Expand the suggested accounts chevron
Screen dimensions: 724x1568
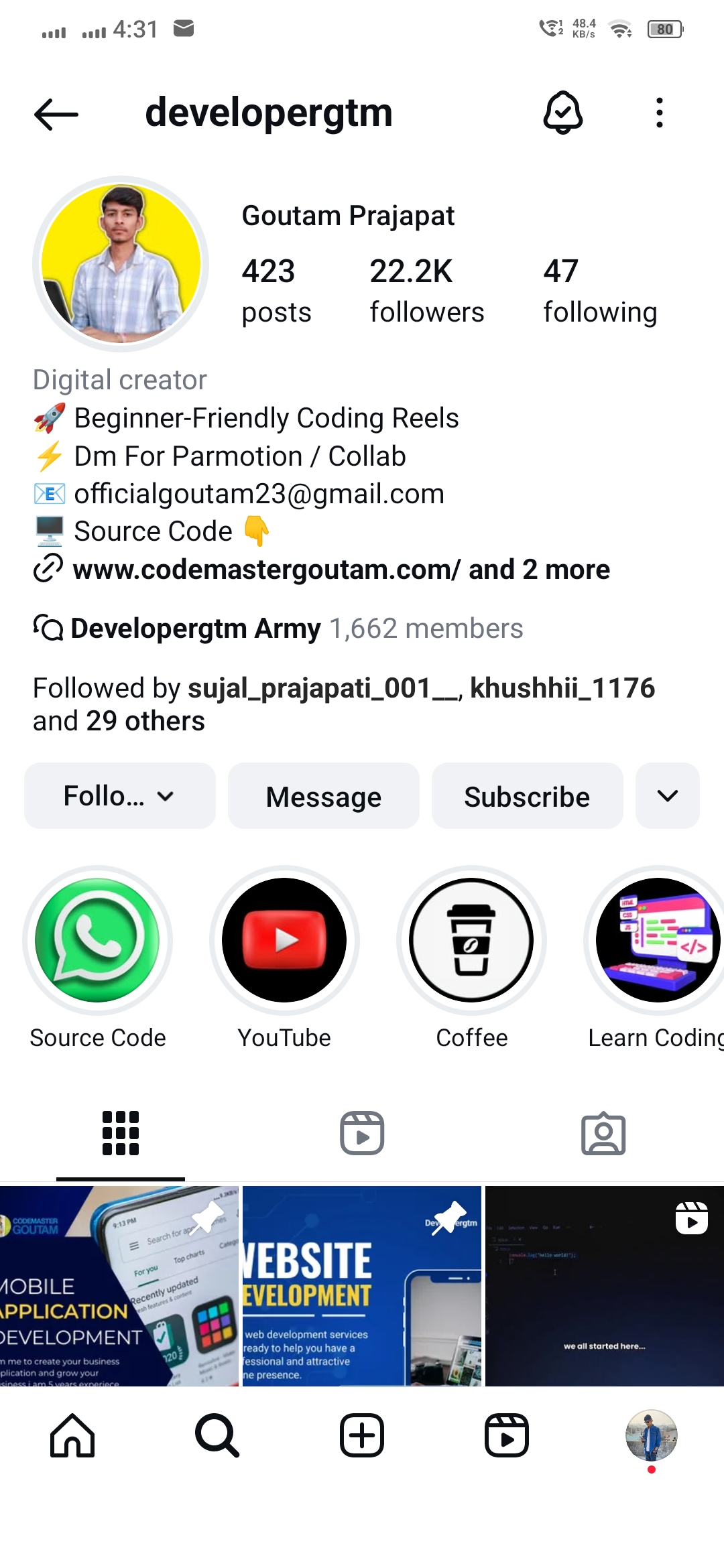(667, 796)
